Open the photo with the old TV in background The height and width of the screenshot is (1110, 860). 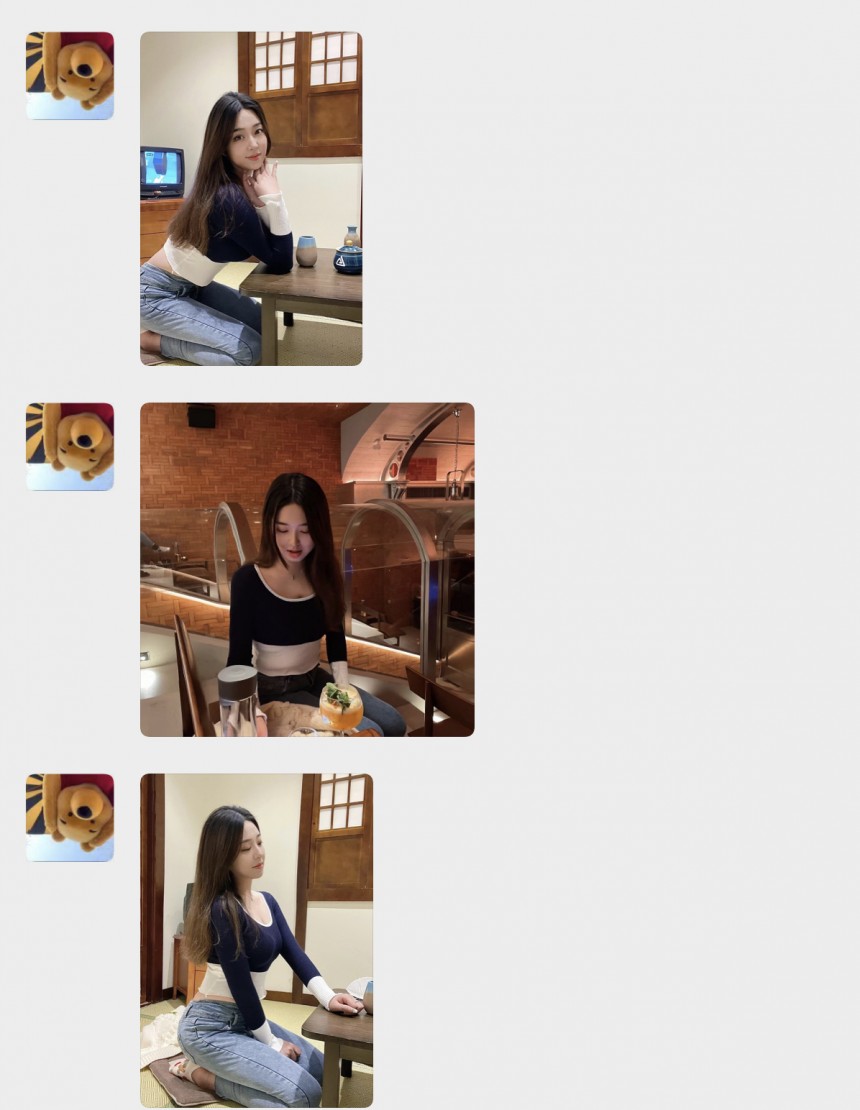[251, 198]
